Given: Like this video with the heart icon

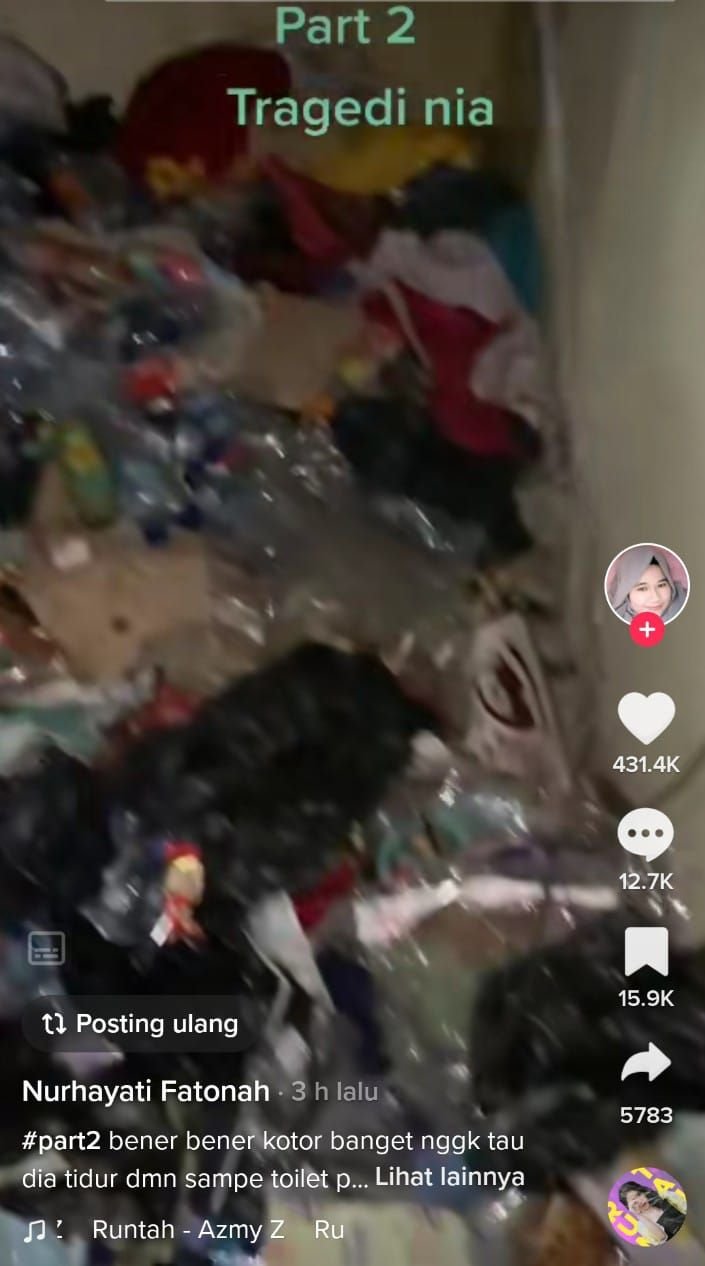Looking at the screenshot, I should (646, 719).
